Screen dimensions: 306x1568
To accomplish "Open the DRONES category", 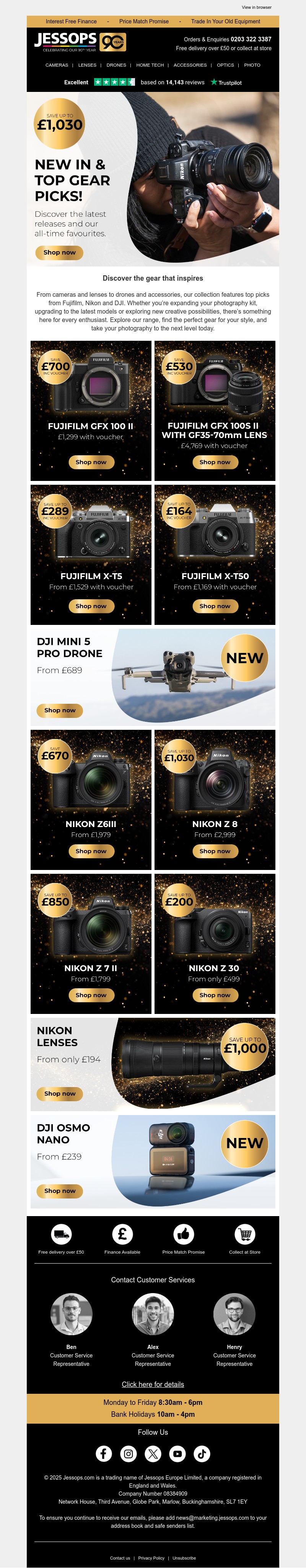I will tap(116, 65).
